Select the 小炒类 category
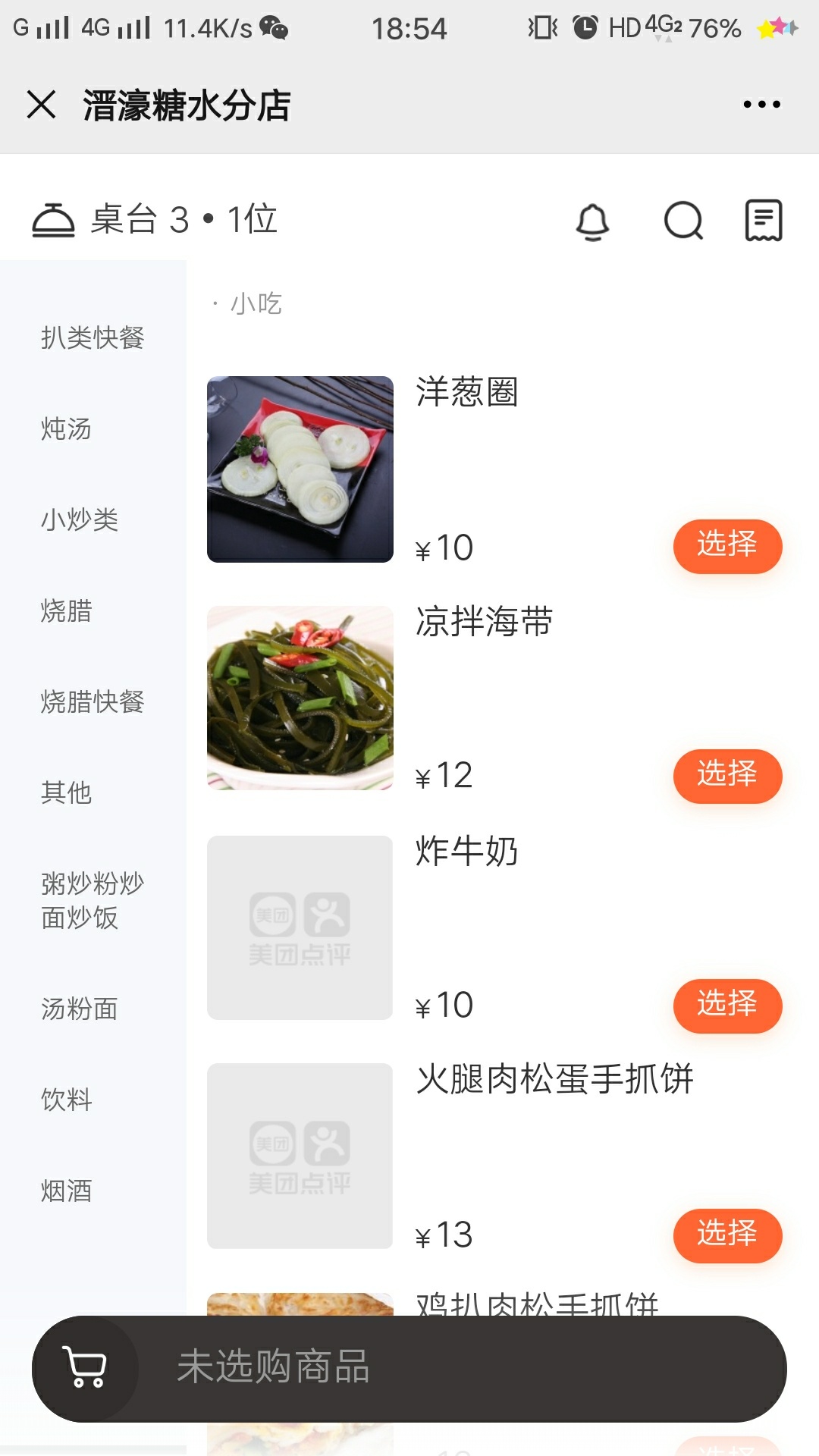The height and width of the screenshot is (1456, 819). click(x=80, y=519)
